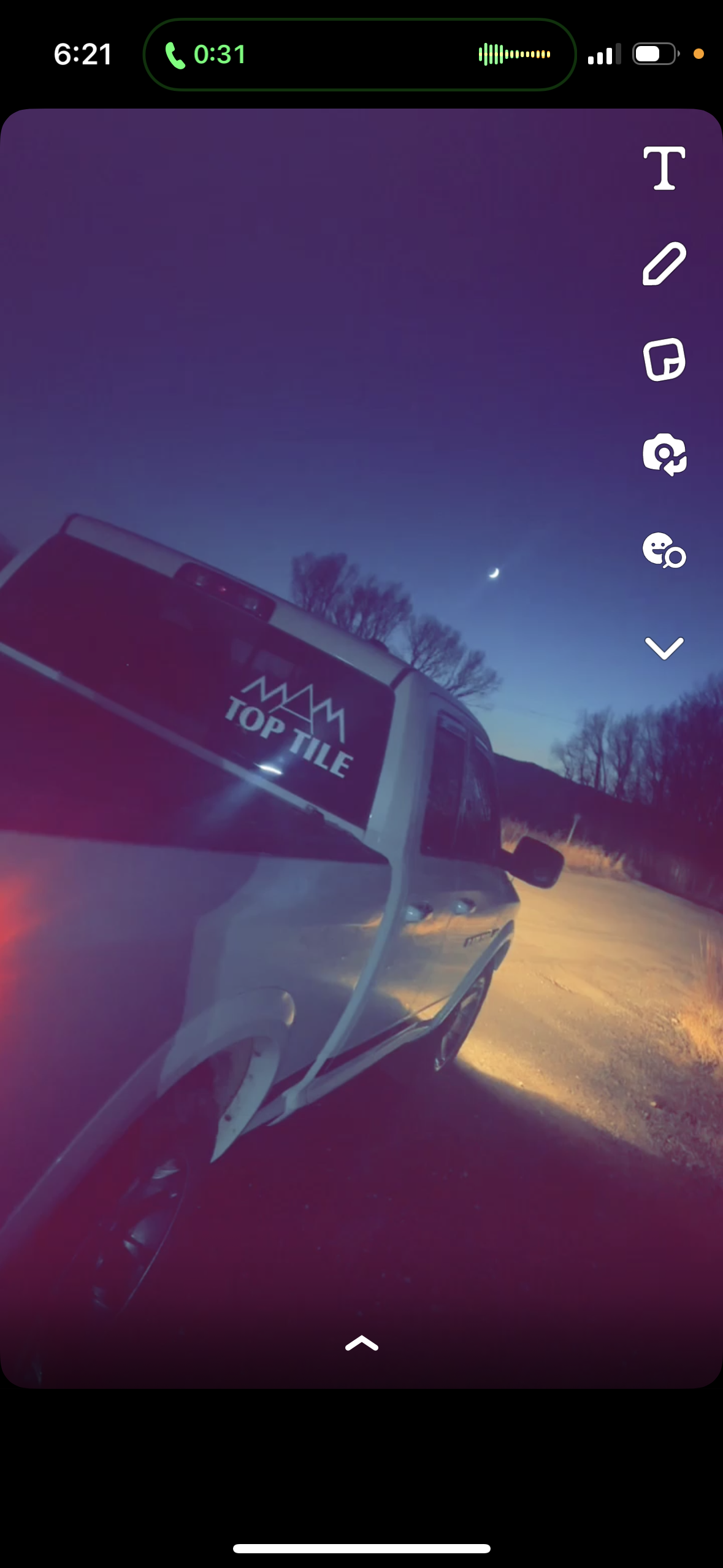The image size is (723, 1568).
Task: Add text with the T tool
Action: 664,168
